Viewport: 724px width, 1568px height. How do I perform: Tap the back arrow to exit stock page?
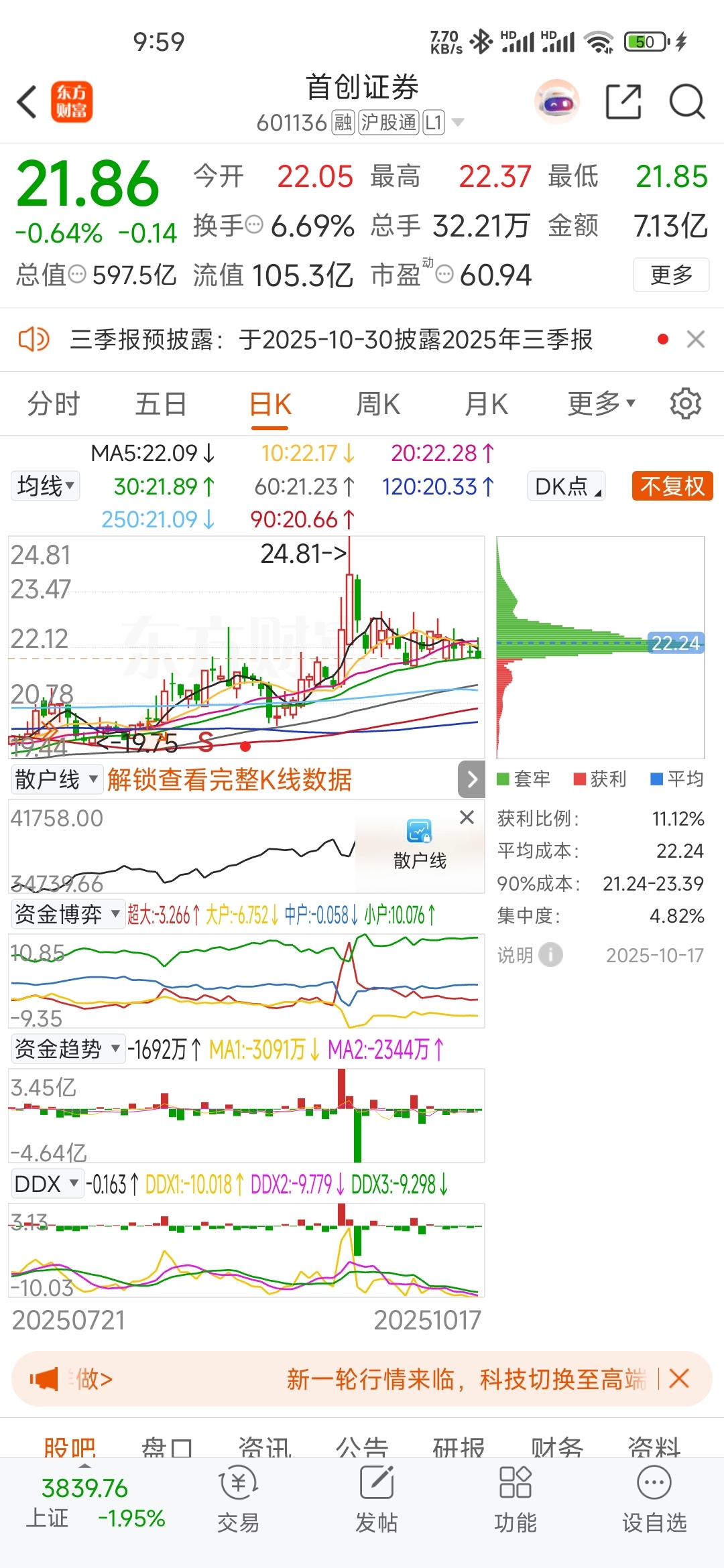click(27, 102)
